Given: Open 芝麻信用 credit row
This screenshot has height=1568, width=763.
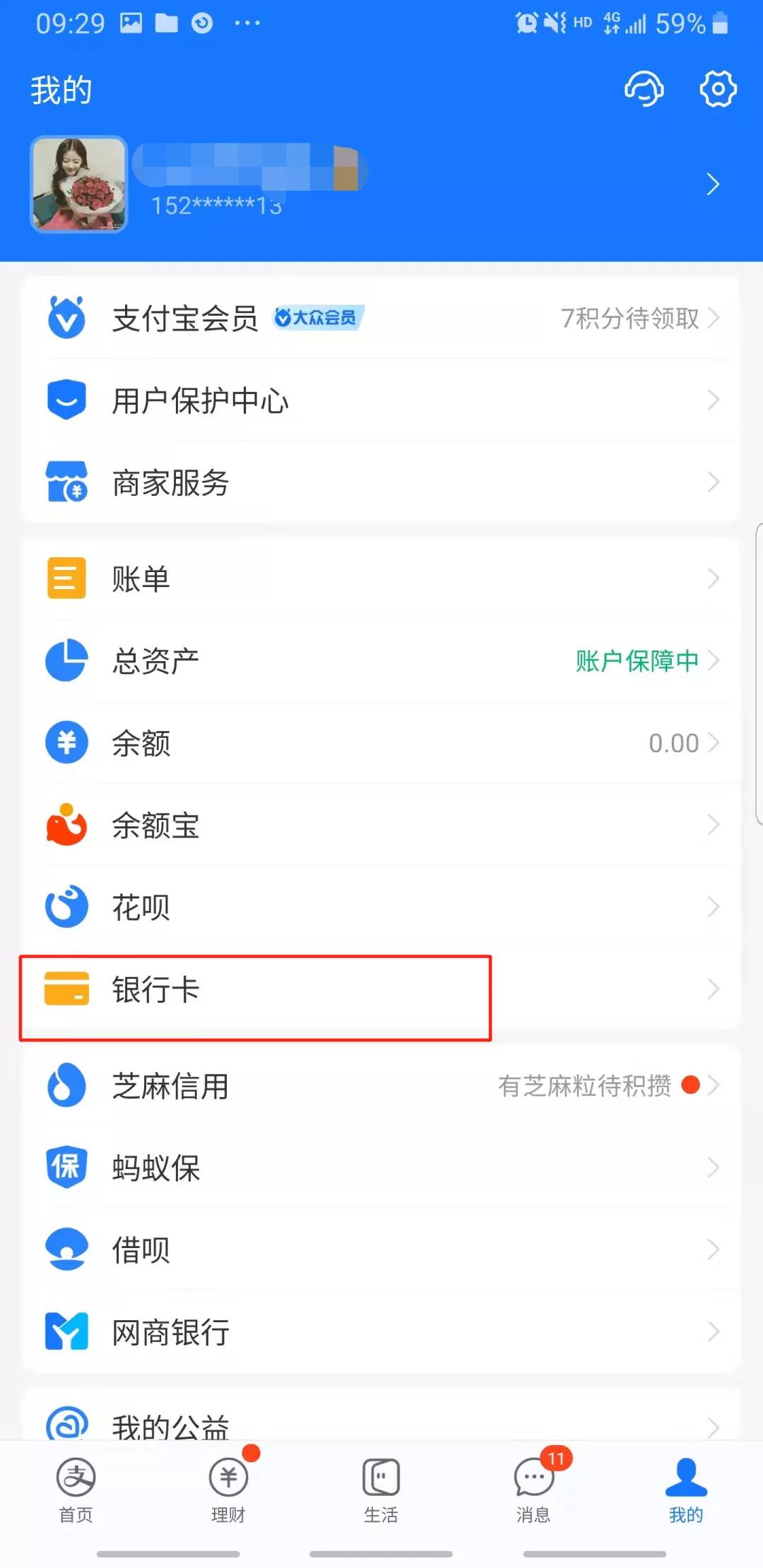Looking at the screenshot, I should (x=381, y=1086).
